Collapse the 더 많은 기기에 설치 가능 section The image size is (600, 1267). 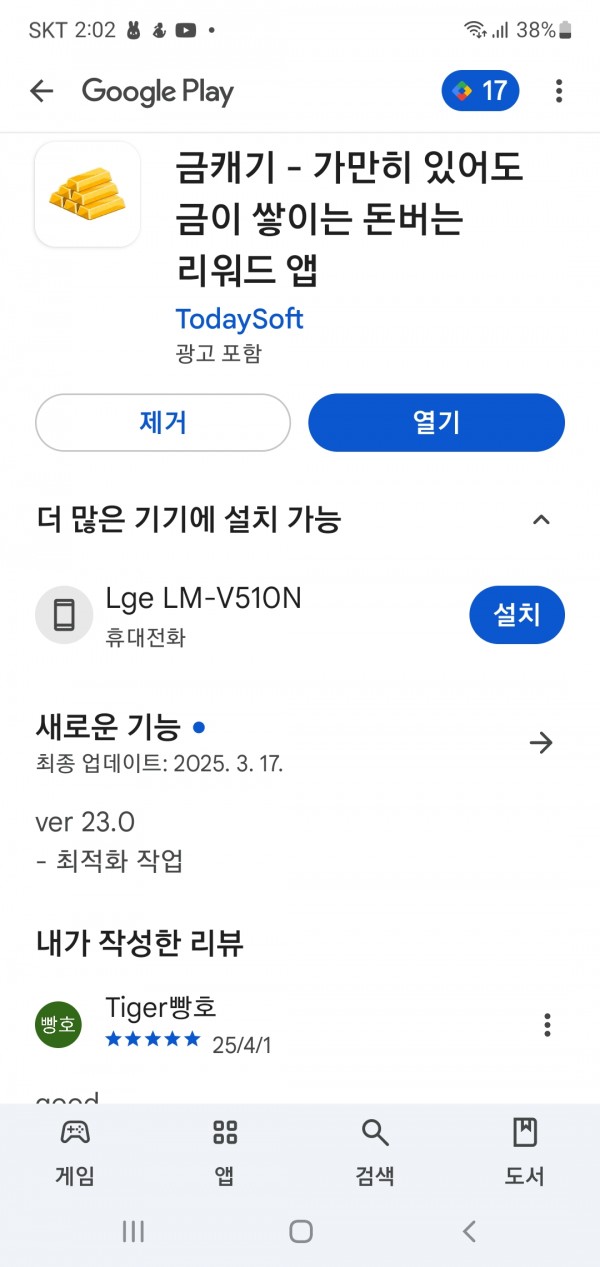point(541,519)
